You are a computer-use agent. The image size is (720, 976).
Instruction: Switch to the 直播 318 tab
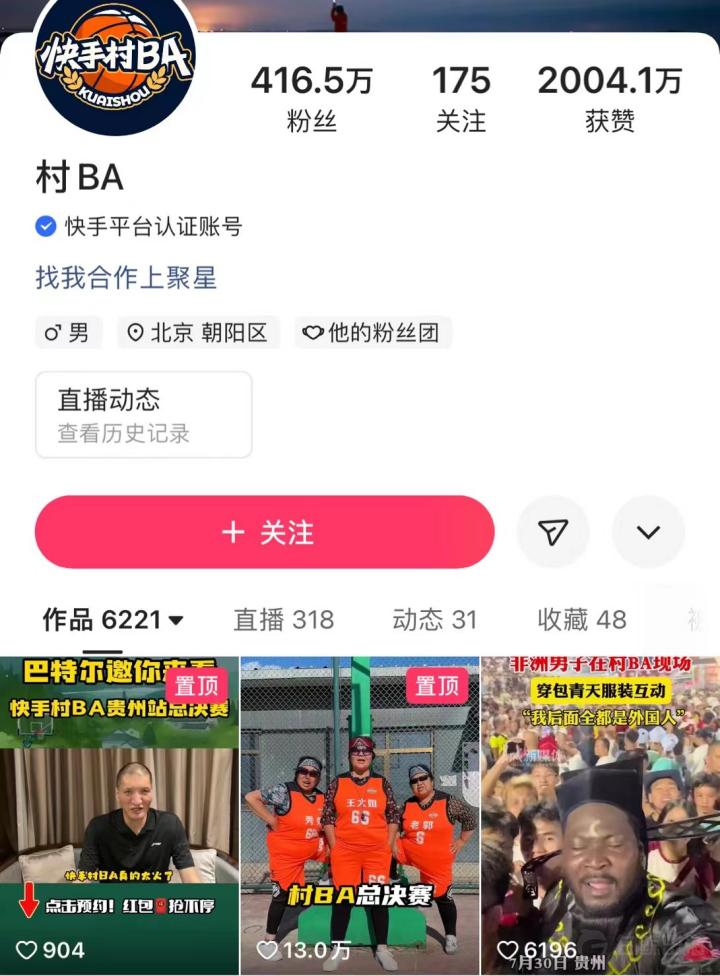[x=283, y=620]
